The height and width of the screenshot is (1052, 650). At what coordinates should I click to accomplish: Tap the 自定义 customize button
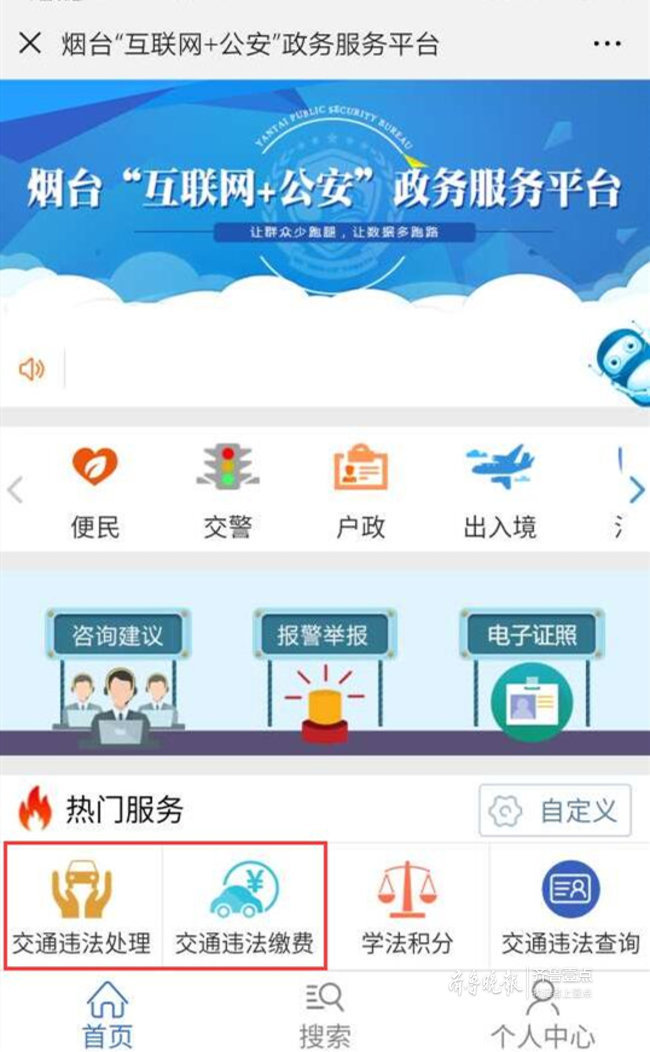pyautogui.click(x=555, y=810)
